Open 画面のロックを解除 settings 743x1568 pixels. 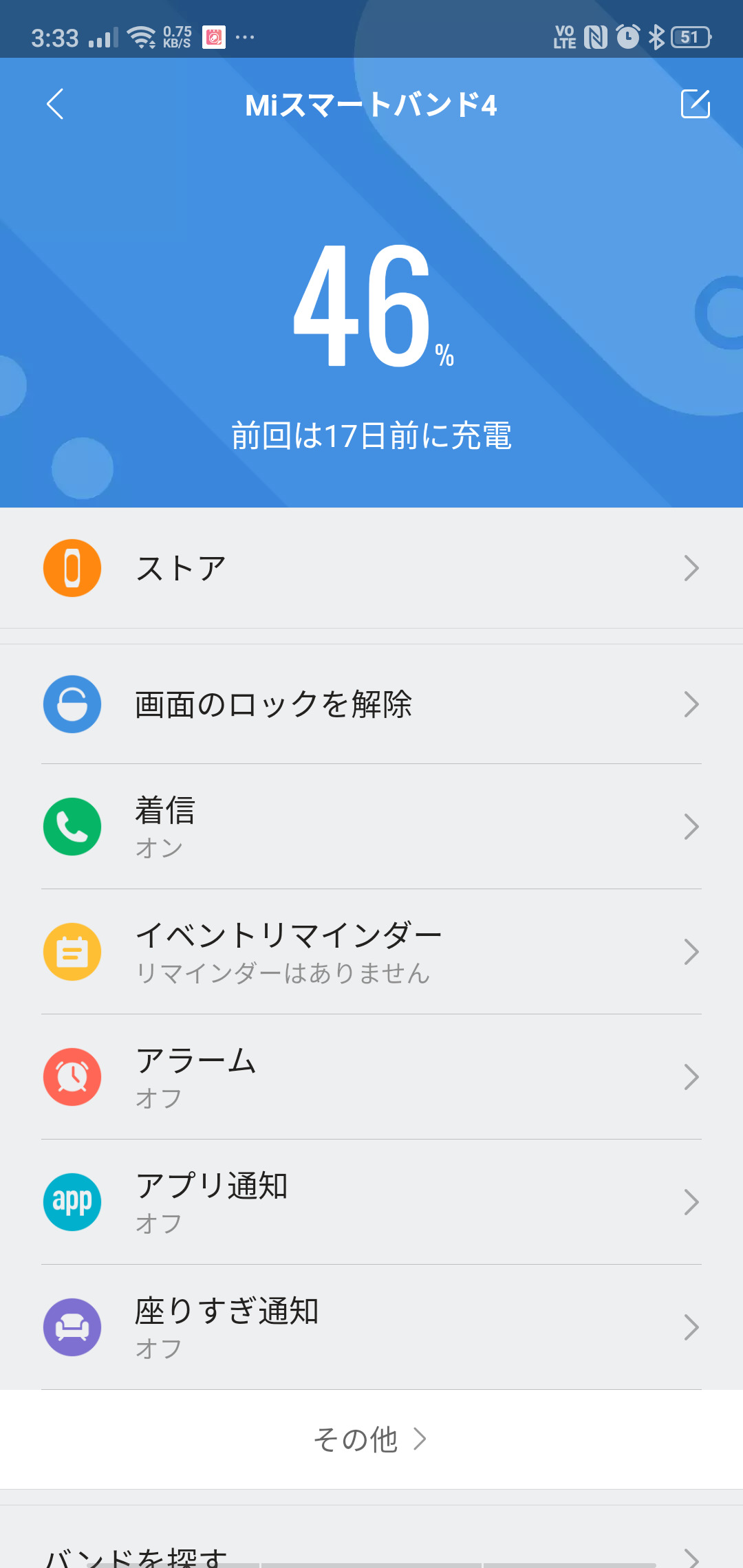pos(371,704)
